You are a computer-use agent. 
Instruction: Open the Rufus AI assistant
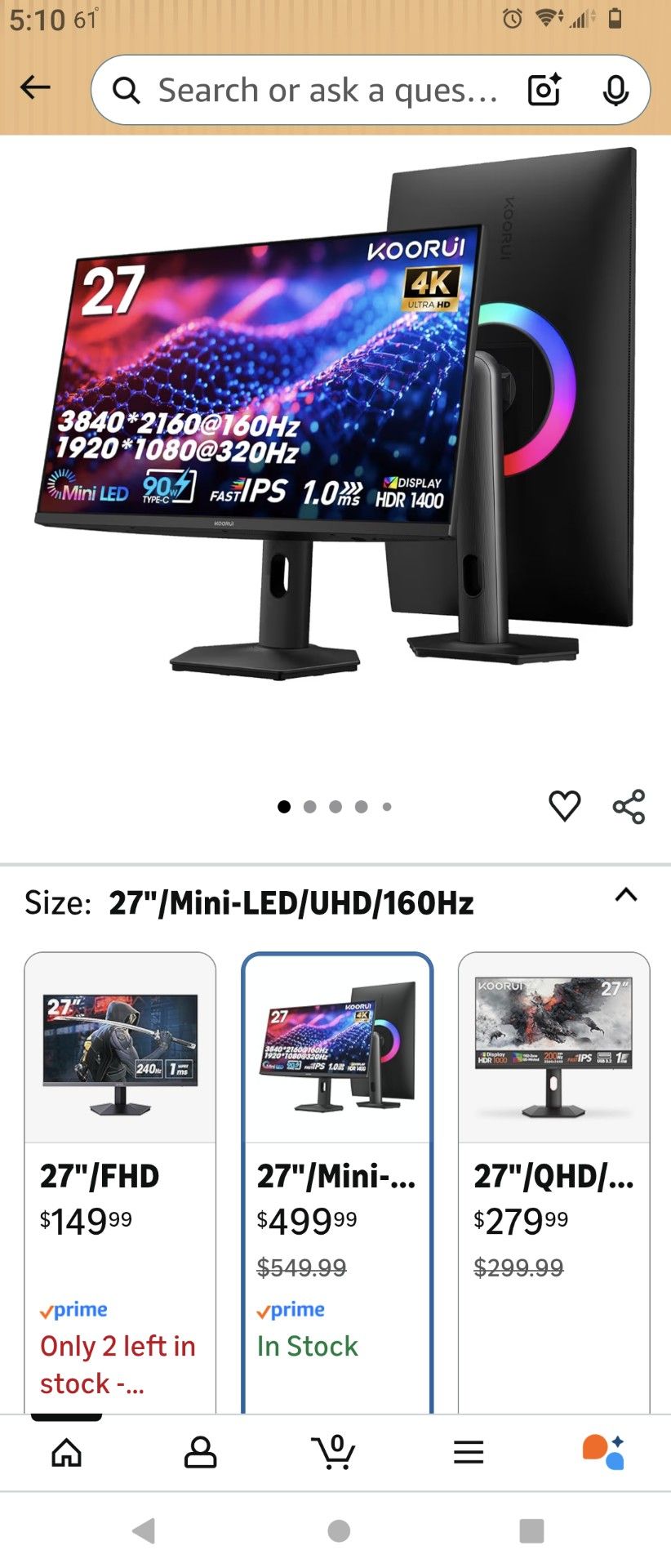[604, 1453]
